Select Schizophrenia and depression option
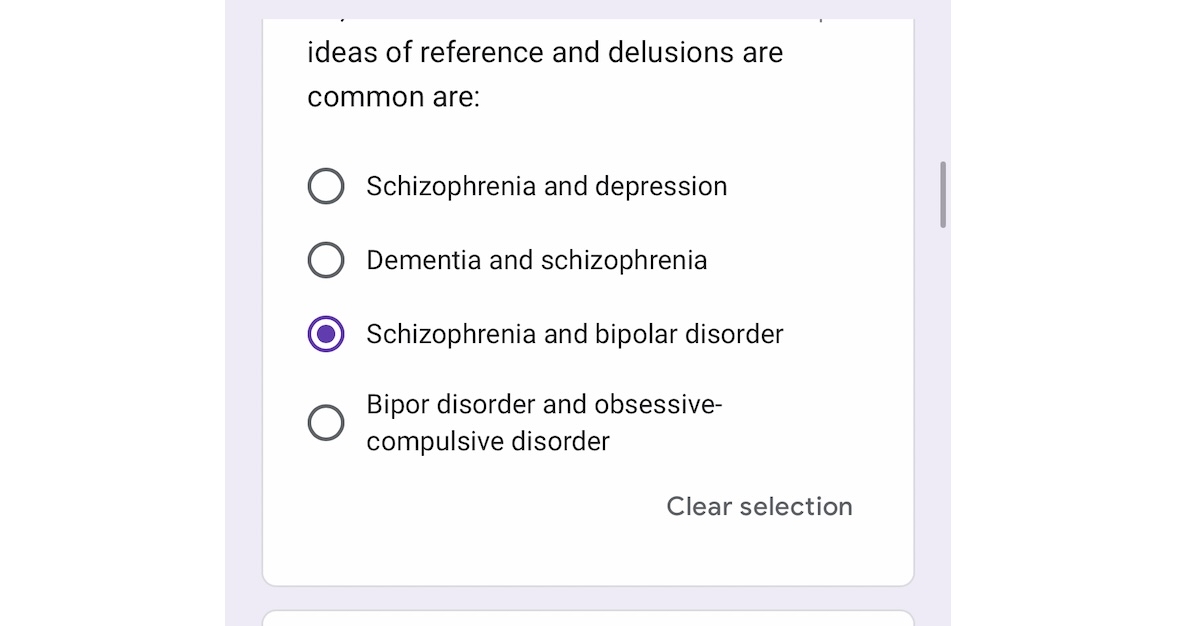1179x626 pixels. click(326, 186)
